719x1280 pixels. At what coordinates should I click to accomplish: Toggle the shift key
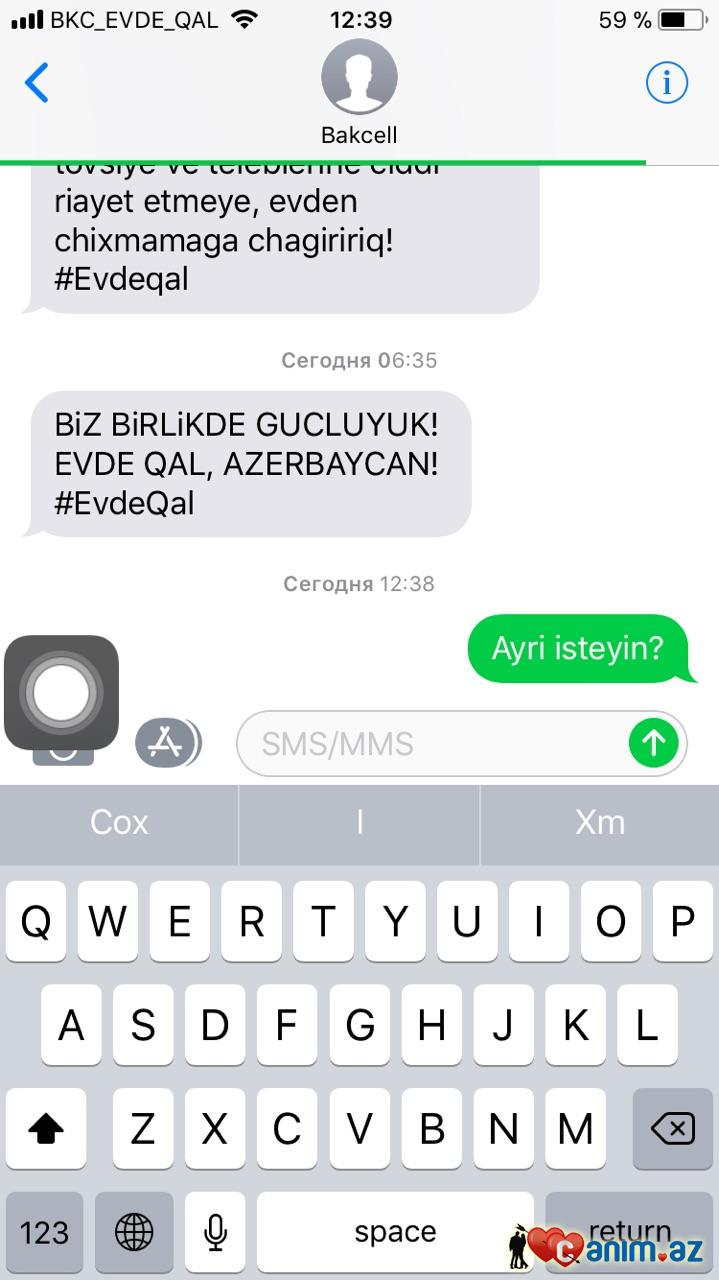pos(45,1129)
